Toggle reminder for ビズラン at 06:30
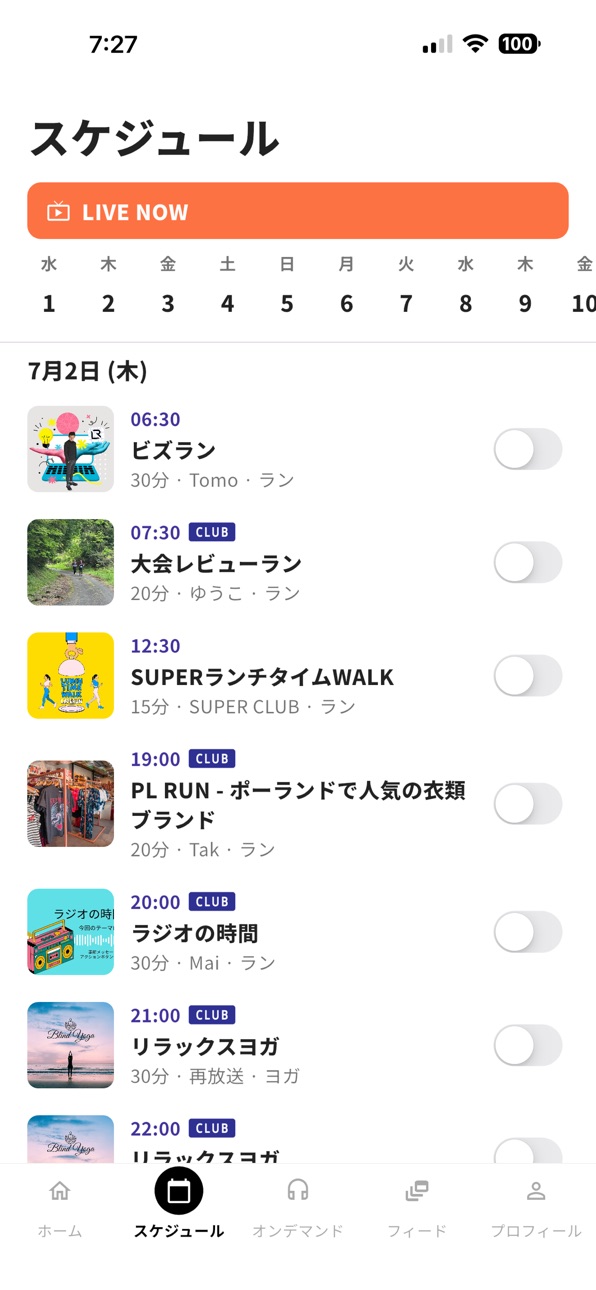This screenshot has height=1290, width=596. [x=528, y=449]
